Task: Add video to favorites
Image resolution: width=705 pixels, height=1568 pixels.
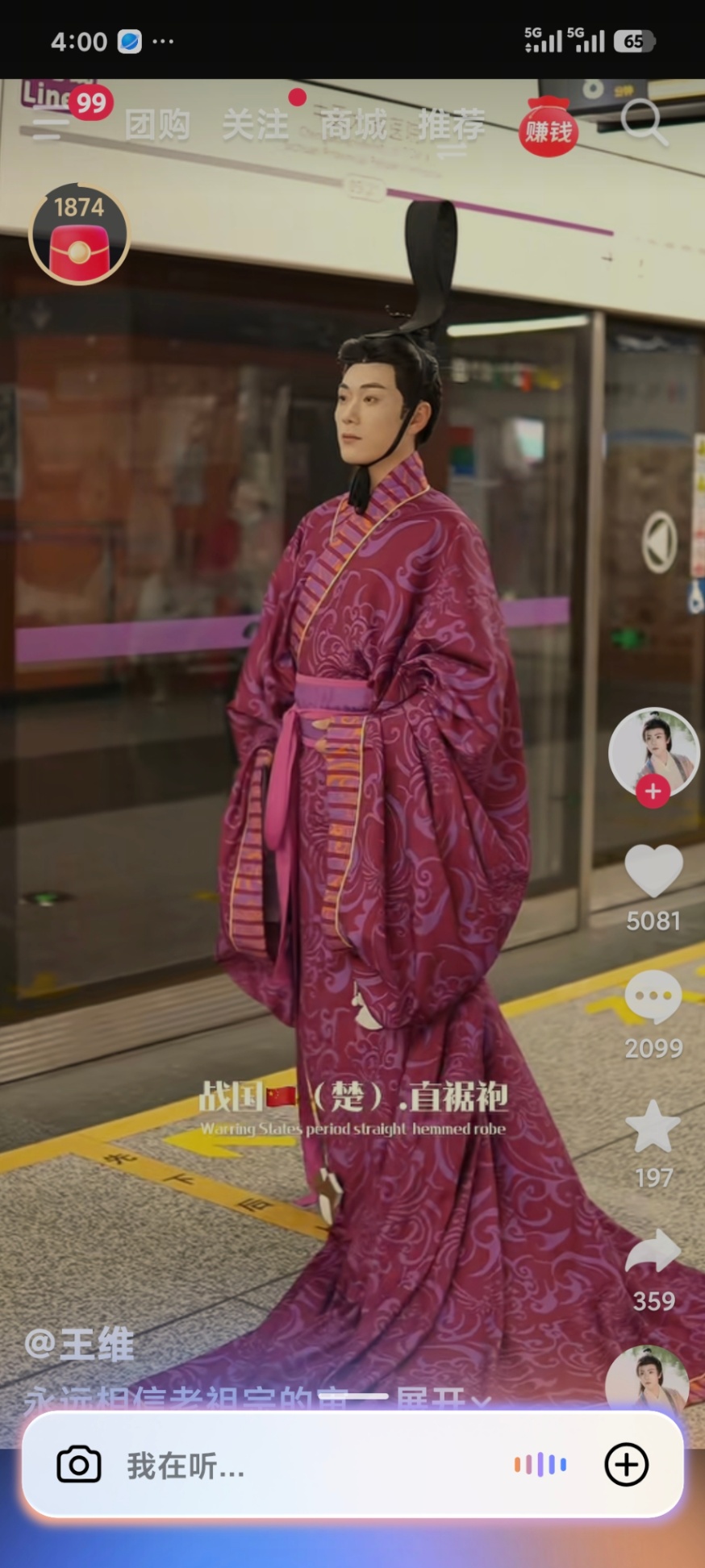Action: pos(653,1127)
